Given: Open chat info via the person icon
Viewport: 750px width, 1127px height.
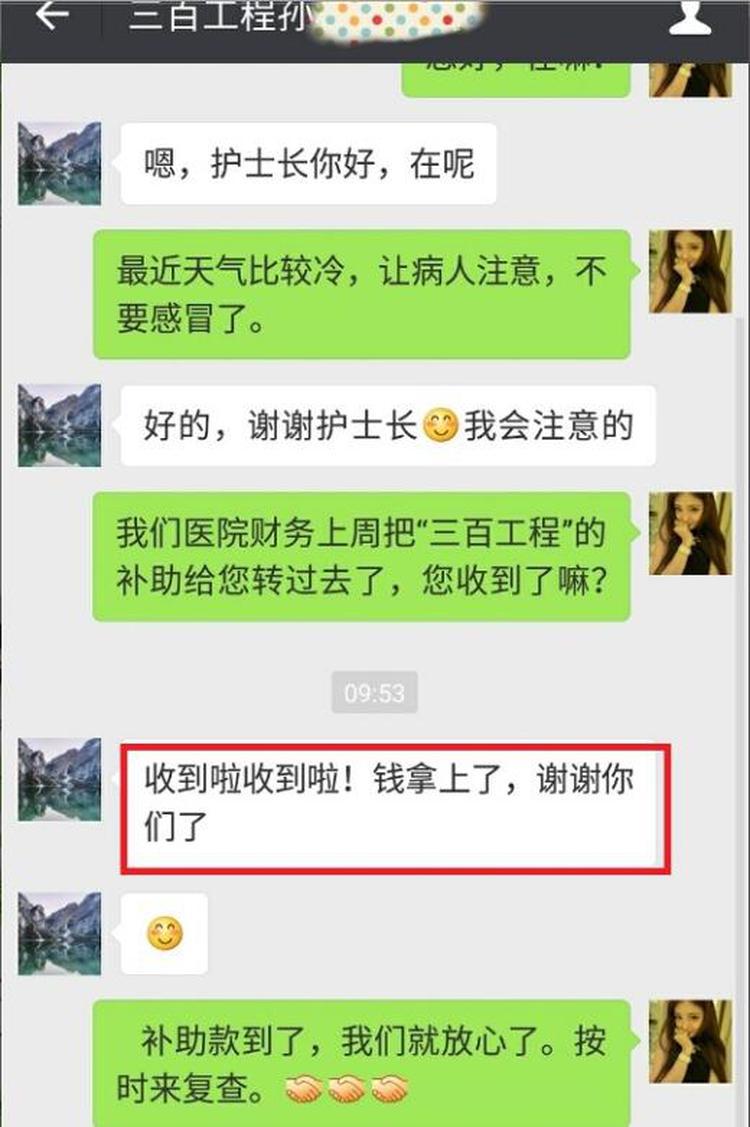Looking at the screenshot, I should click(x=689, y=18).
